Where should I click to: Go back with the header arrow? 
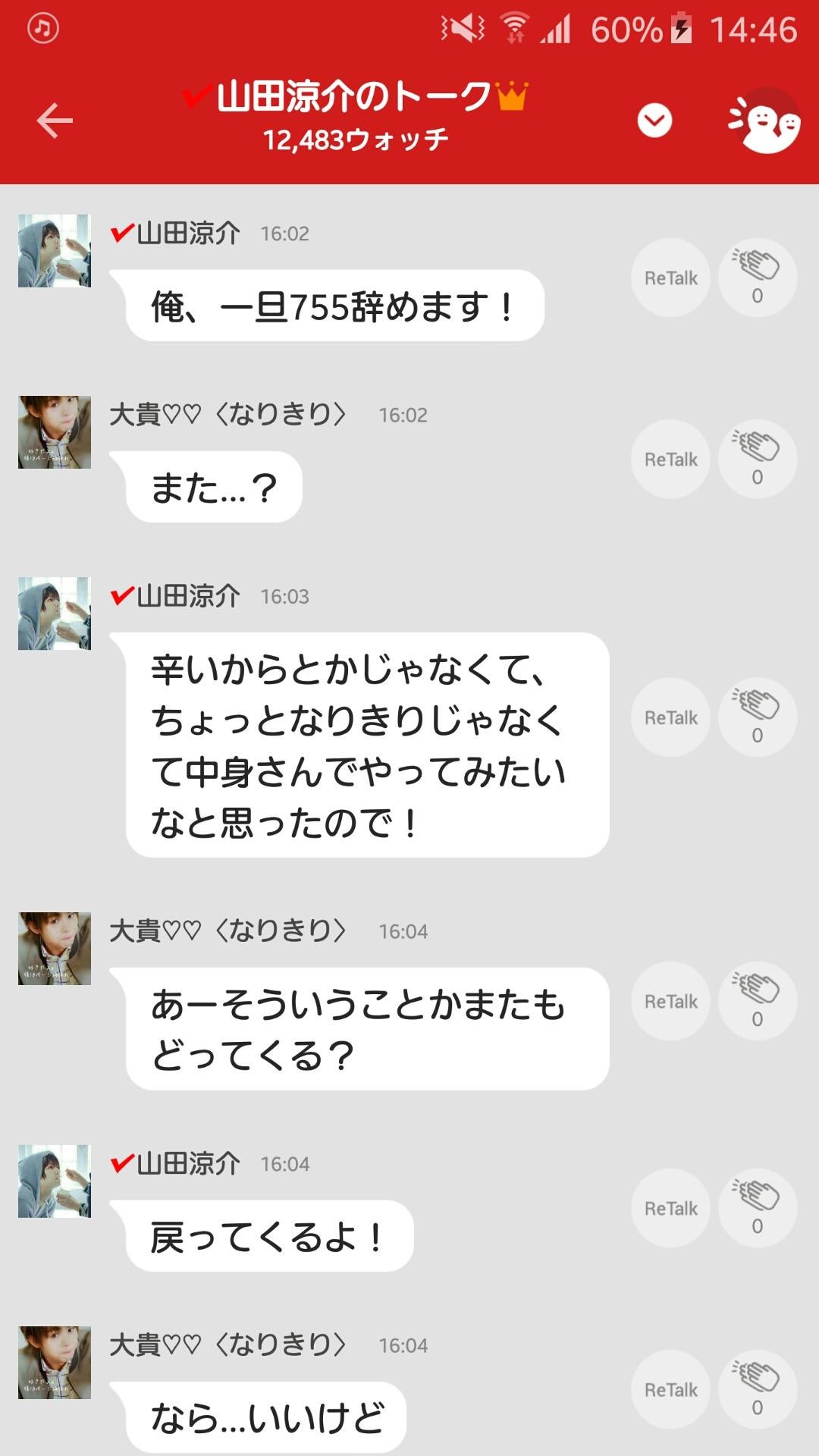55,121
